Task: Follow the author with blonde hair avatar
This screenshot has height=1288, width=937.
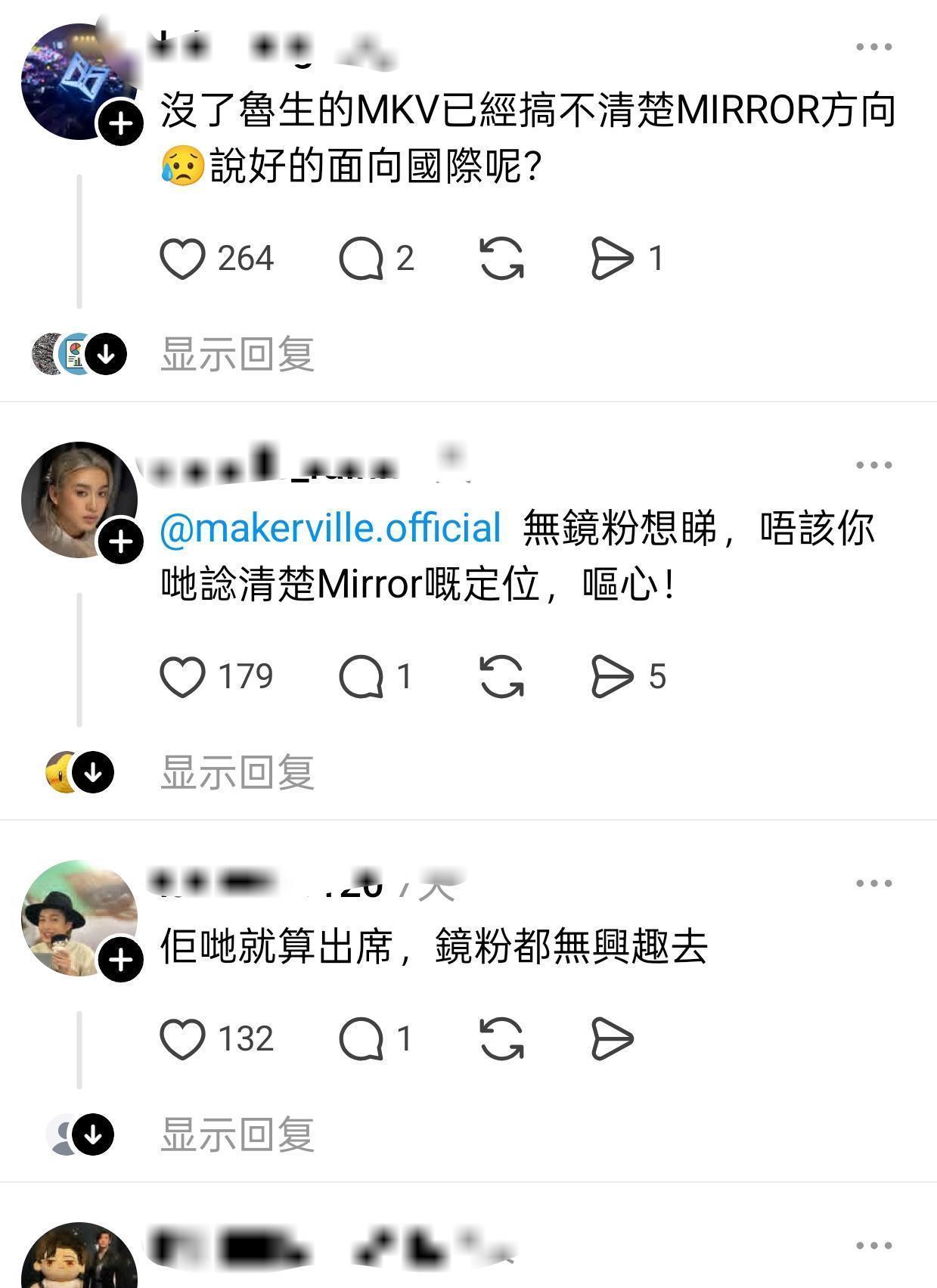Action: pos(121,542)
